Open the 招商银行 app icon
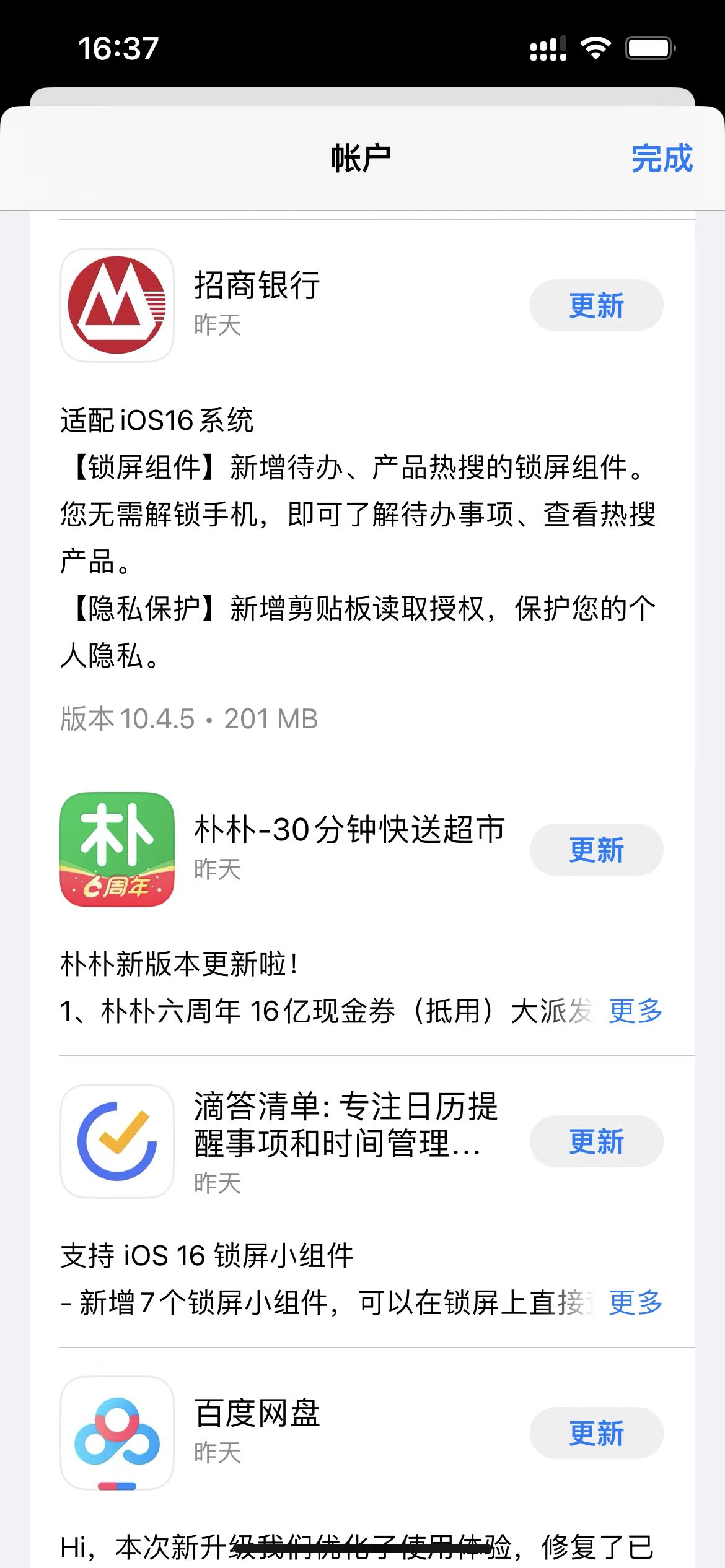 (116, 304)
